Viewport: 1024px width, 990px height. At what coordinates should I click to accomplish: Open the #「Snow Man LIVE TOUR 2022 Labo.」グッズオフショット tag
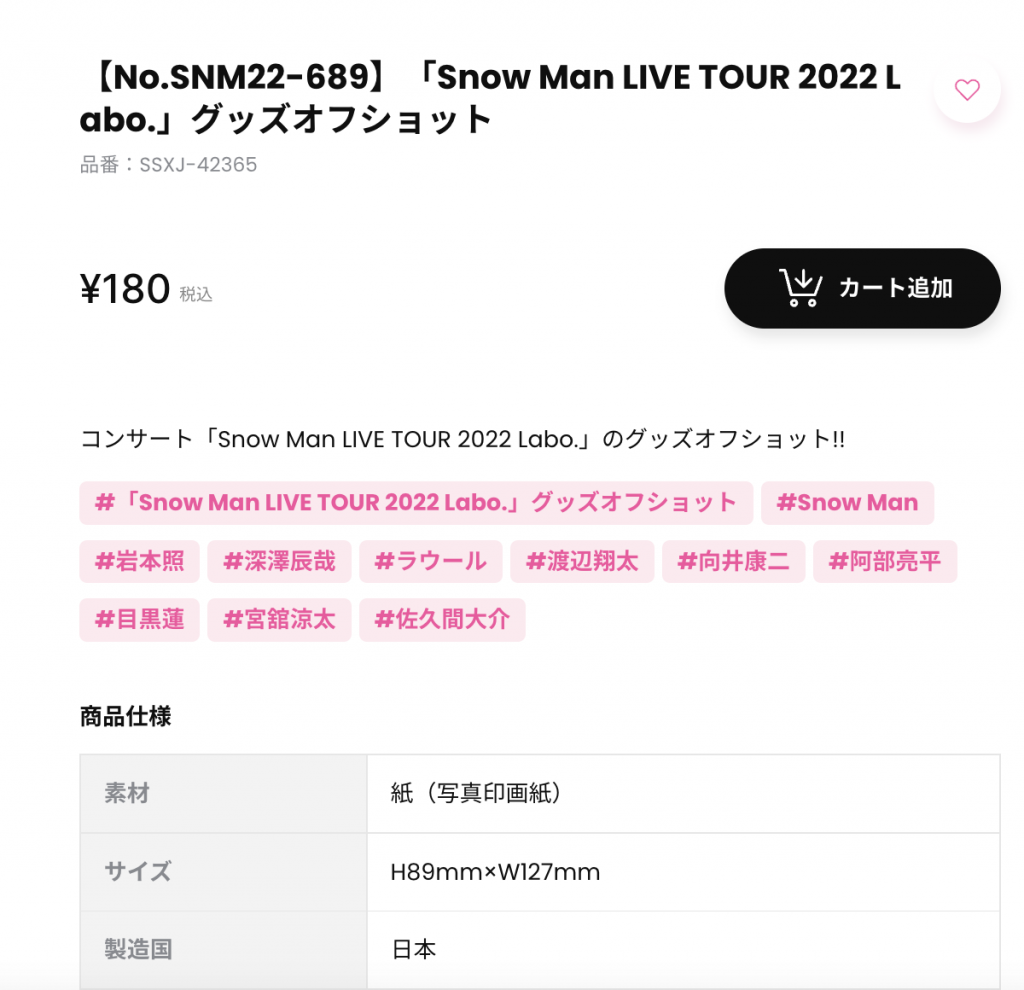[x=416, y=503]
